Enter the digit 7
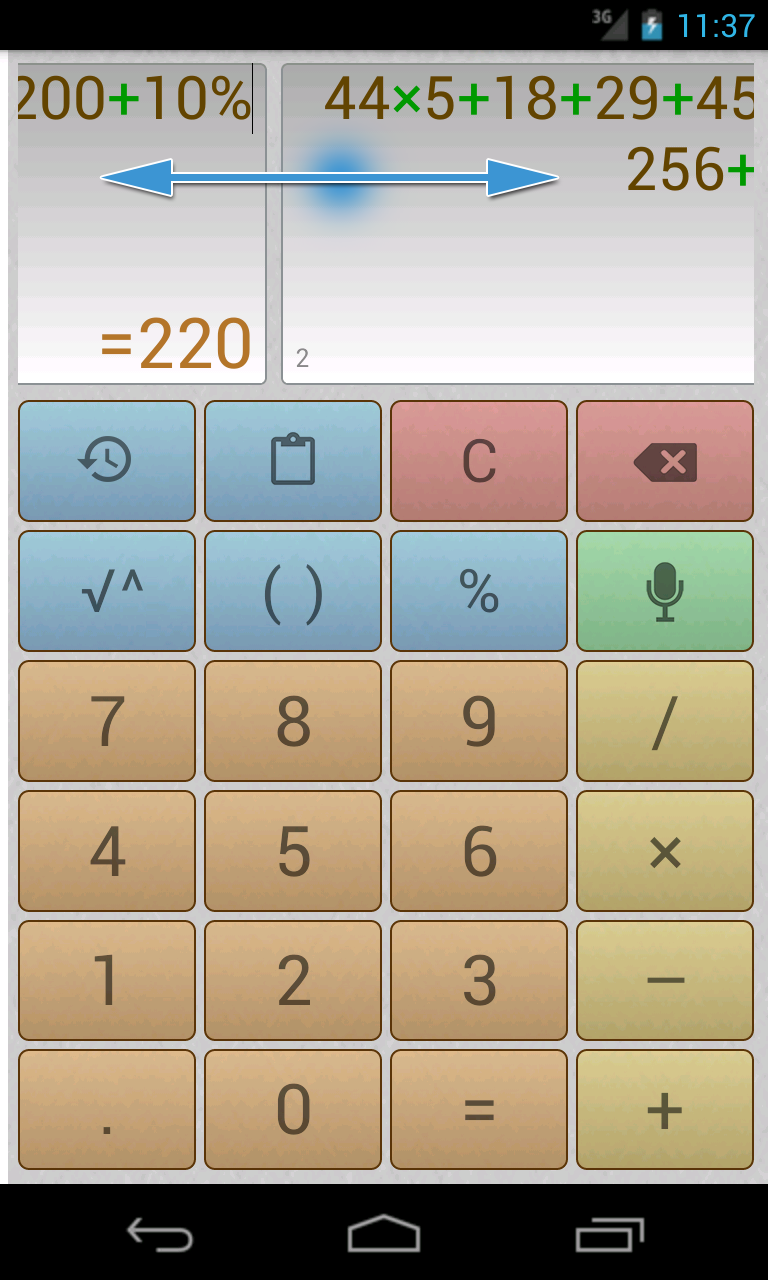 [x=107, y=721]
